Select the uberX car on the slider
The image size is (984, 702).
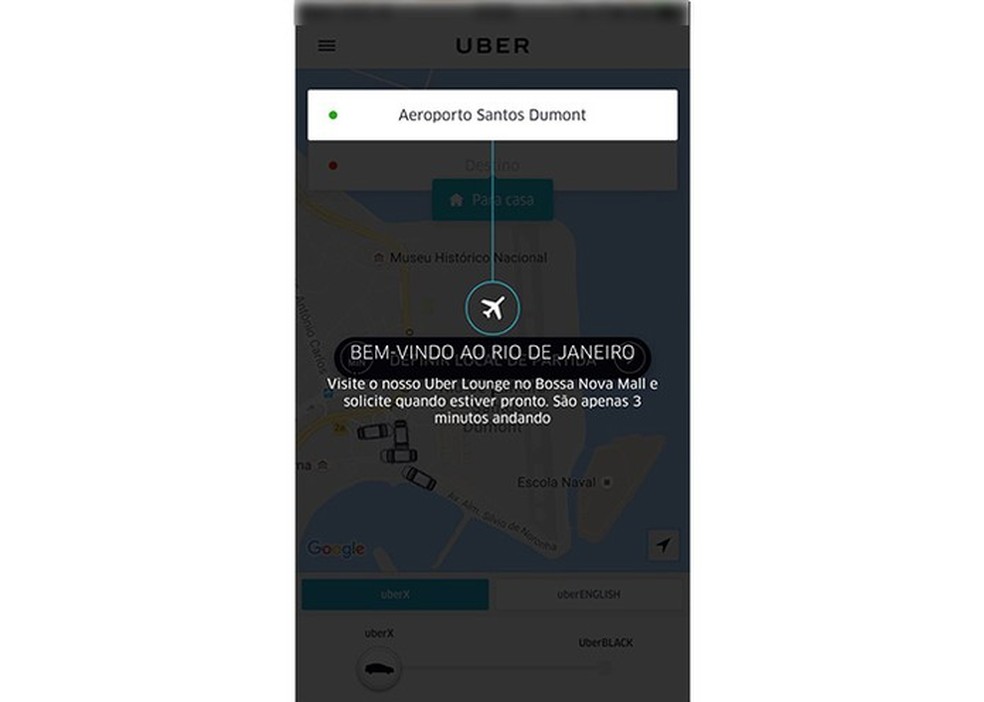tap(379, 667)
